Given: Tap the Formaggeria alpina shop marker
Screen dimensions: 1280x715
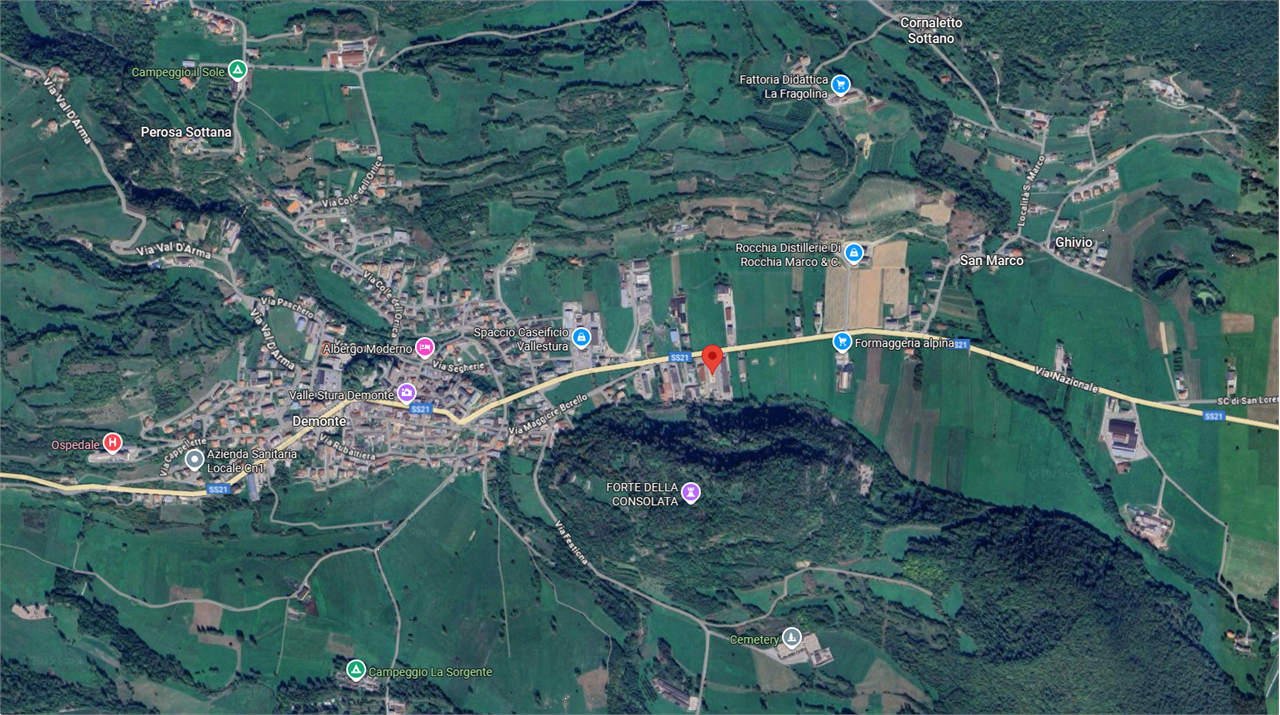Looking at the screenshot, I should point(842,342).
